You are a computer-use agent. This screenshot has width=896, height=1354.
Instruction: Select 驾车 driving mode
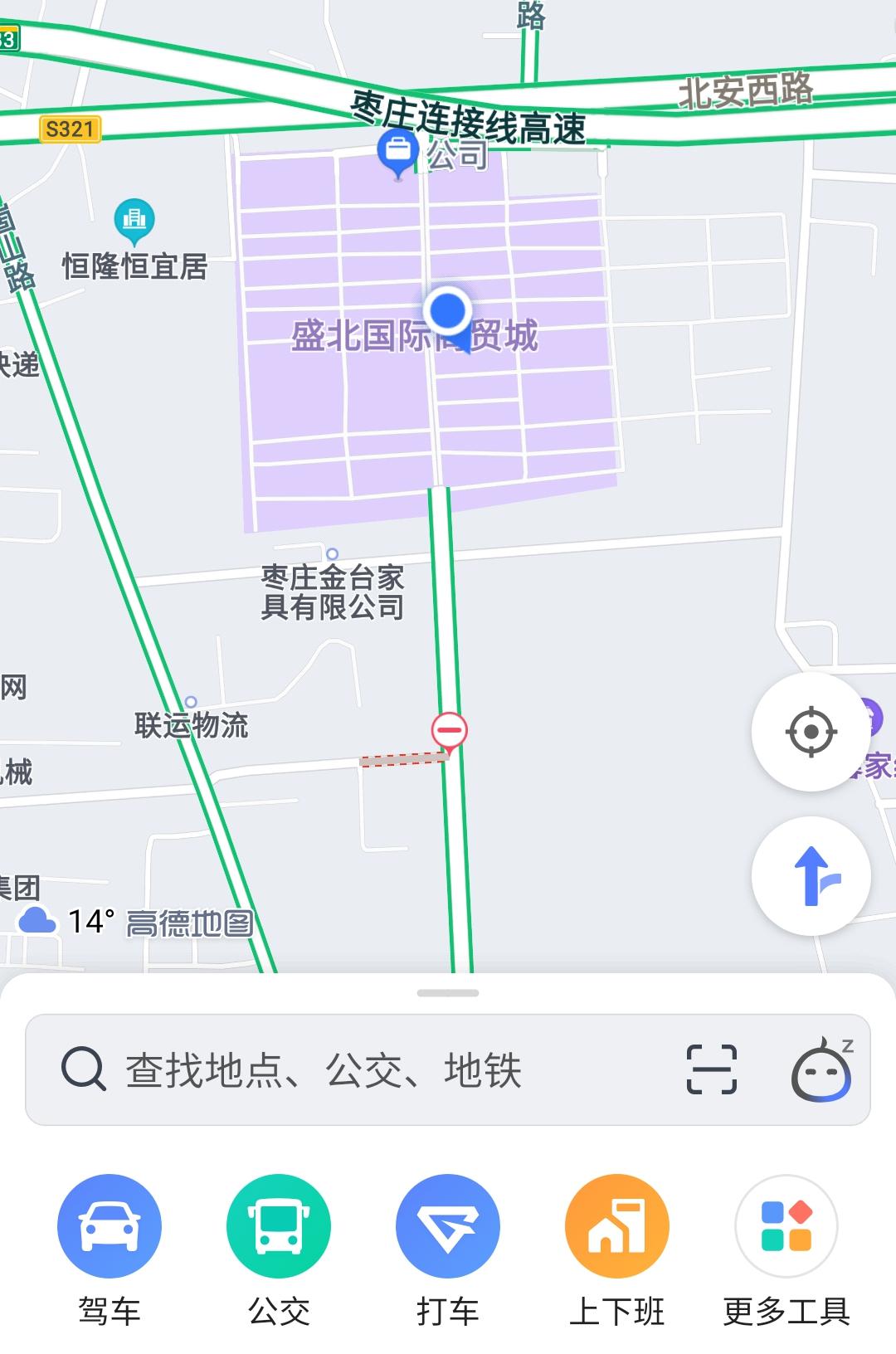pyautogui.click(x=110, y=1226)
